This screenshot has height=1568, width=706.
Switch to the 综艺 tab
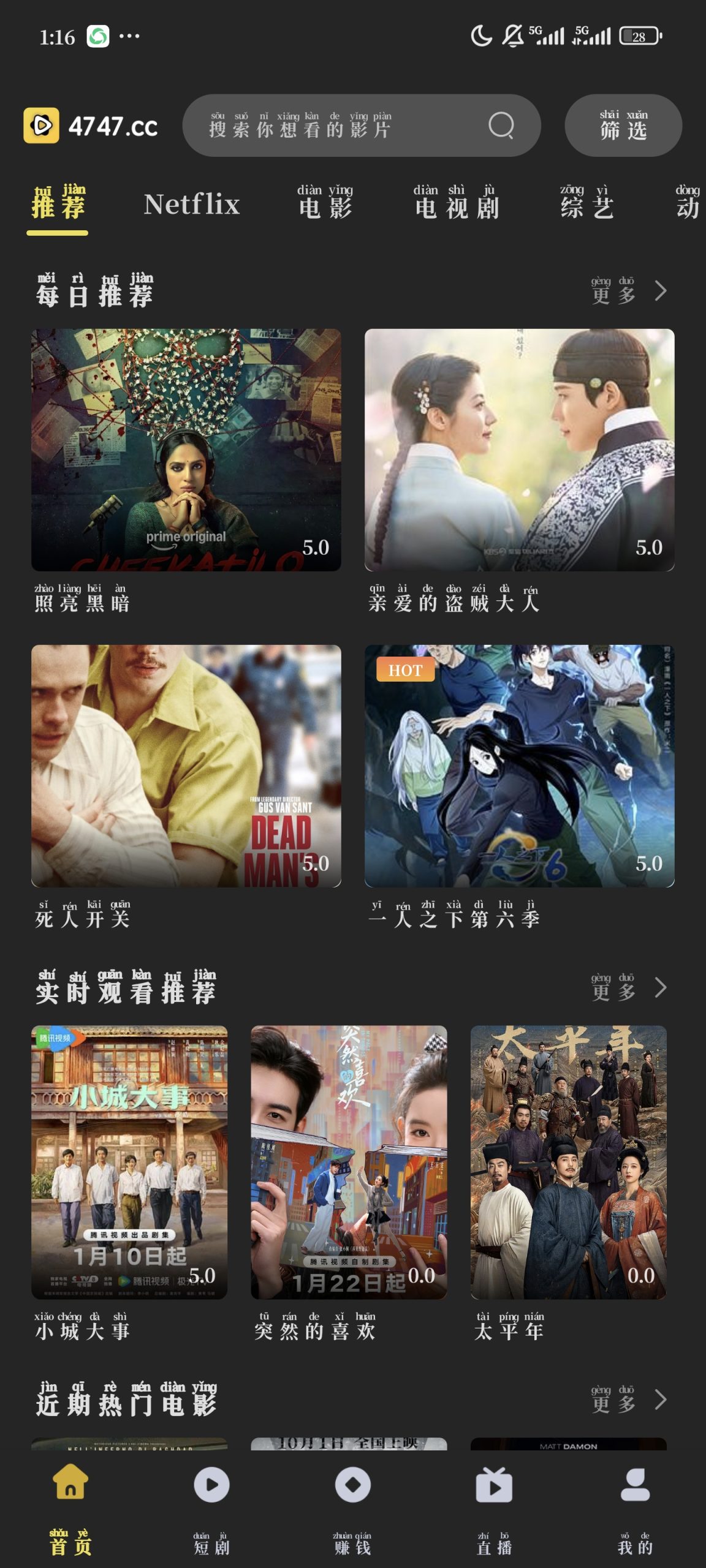tap(586, 203)
